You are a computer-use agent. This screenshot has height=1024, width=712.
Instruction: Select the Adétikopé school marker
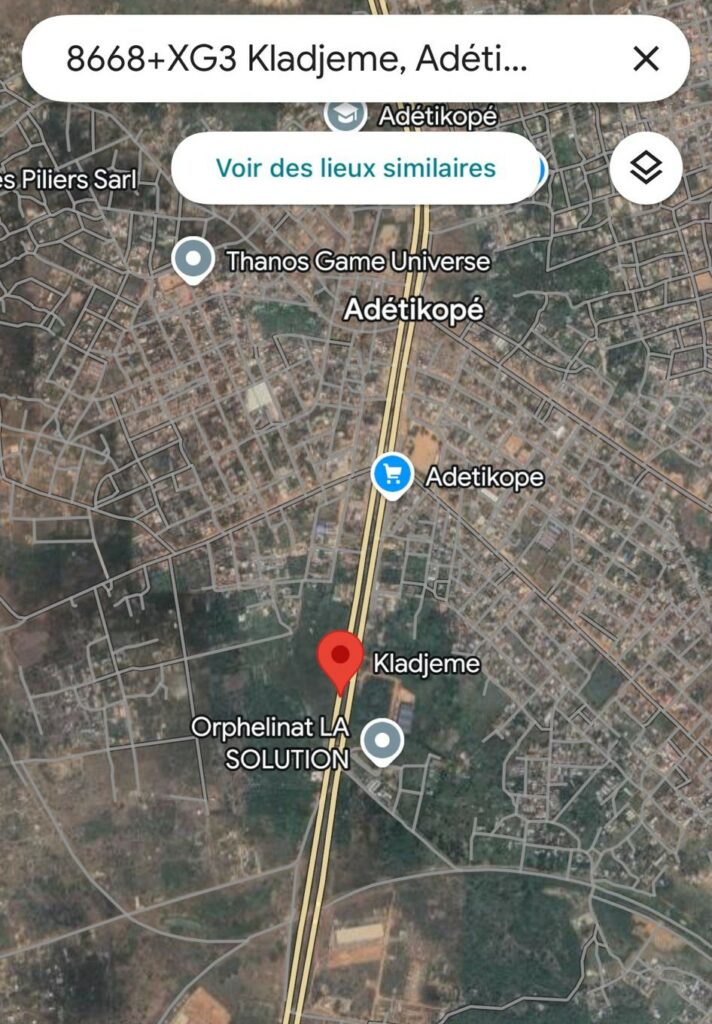tap(346, 115)
